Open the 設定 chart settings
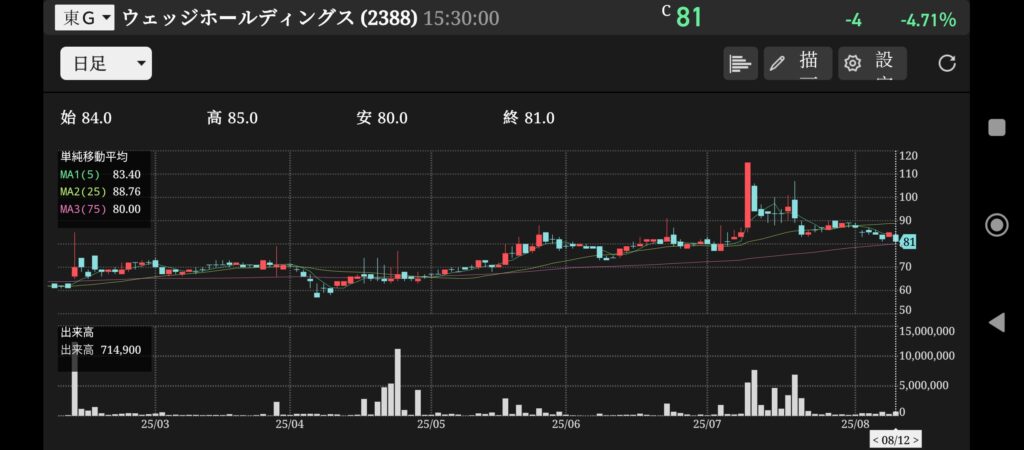 pos(872,64)
